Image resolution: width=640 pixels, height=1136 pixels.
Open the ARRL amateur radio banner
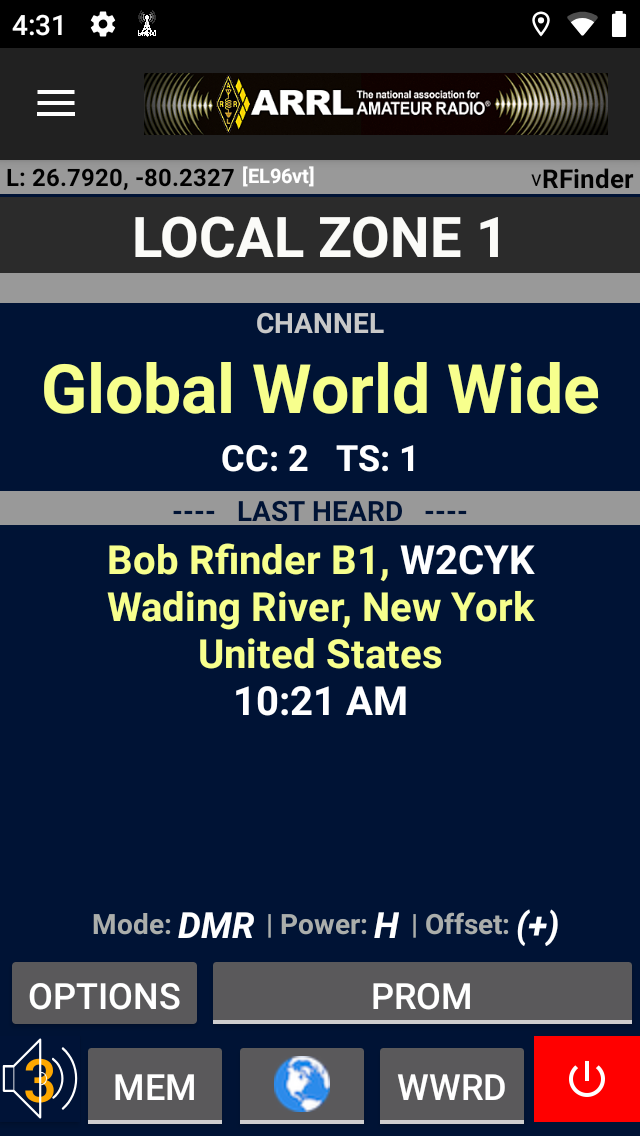375,103
